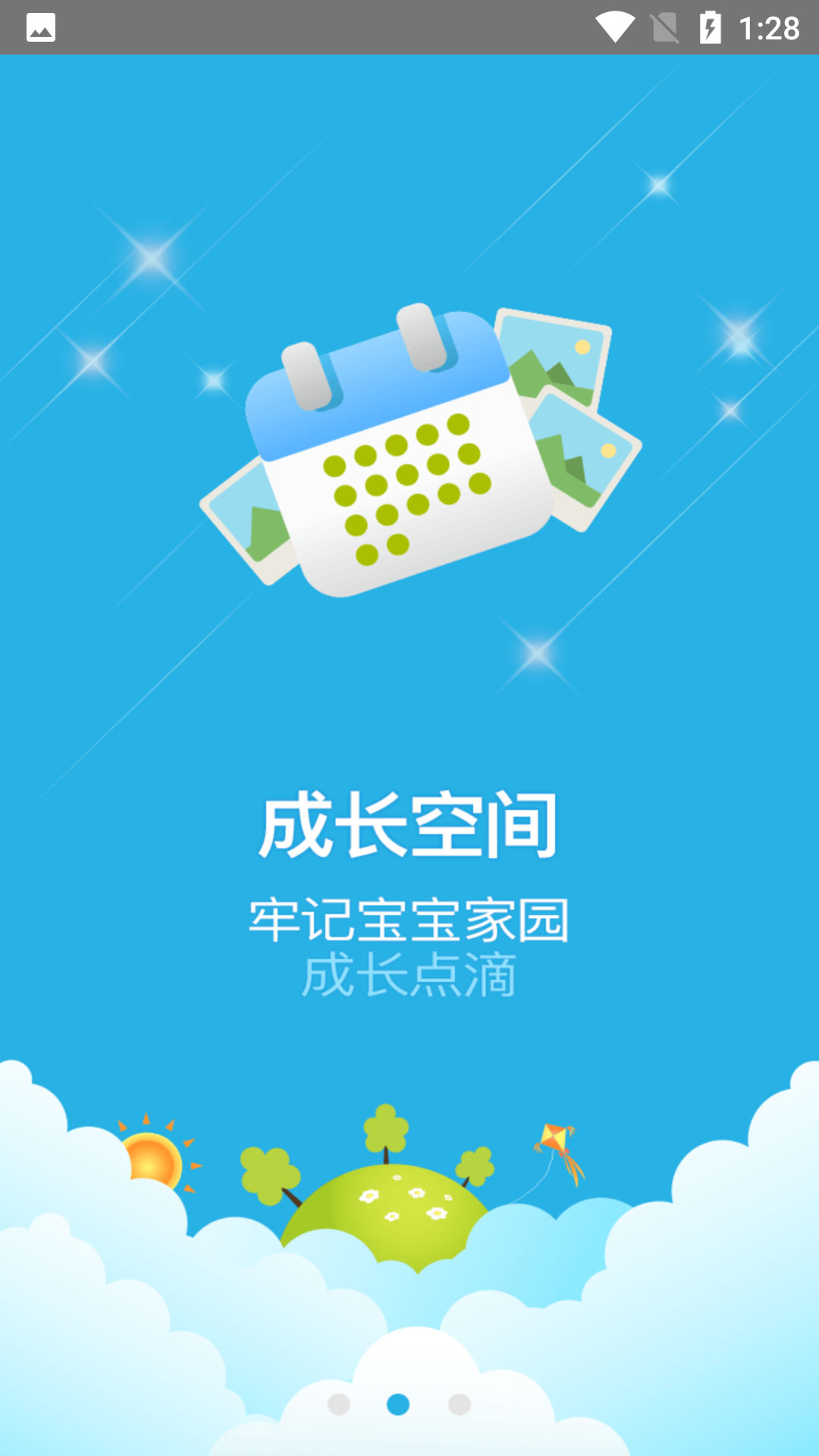Select the second page indicator dot
This screenshot has width=819, height=1456.
398,1404
